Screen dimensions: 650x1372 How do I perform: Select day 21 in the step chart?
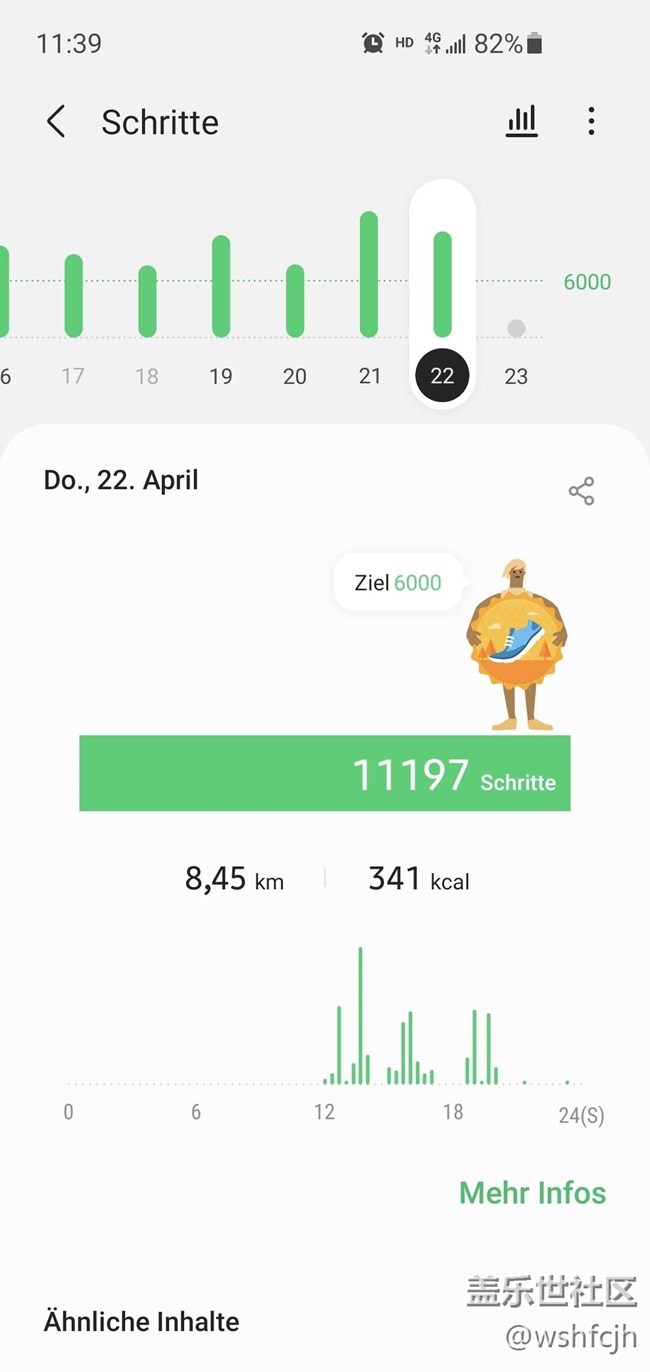point(369,300)
